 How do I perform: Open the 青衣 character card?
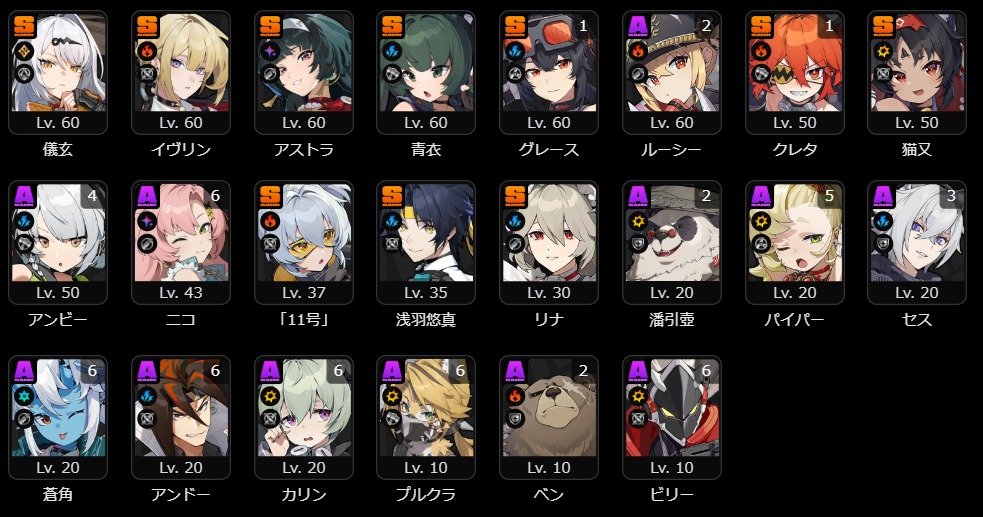coord(425,72)
